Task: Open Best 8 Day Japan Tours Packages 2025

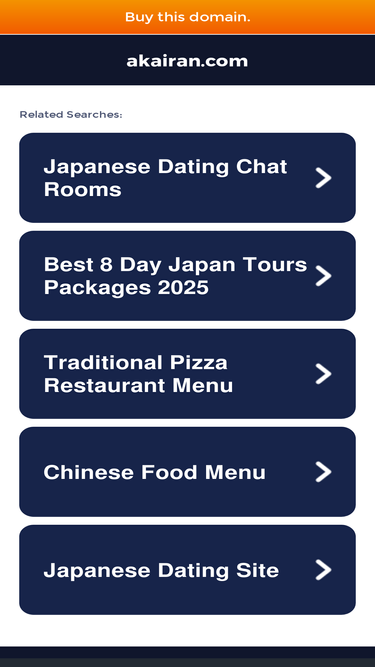Action: point(188,276)
